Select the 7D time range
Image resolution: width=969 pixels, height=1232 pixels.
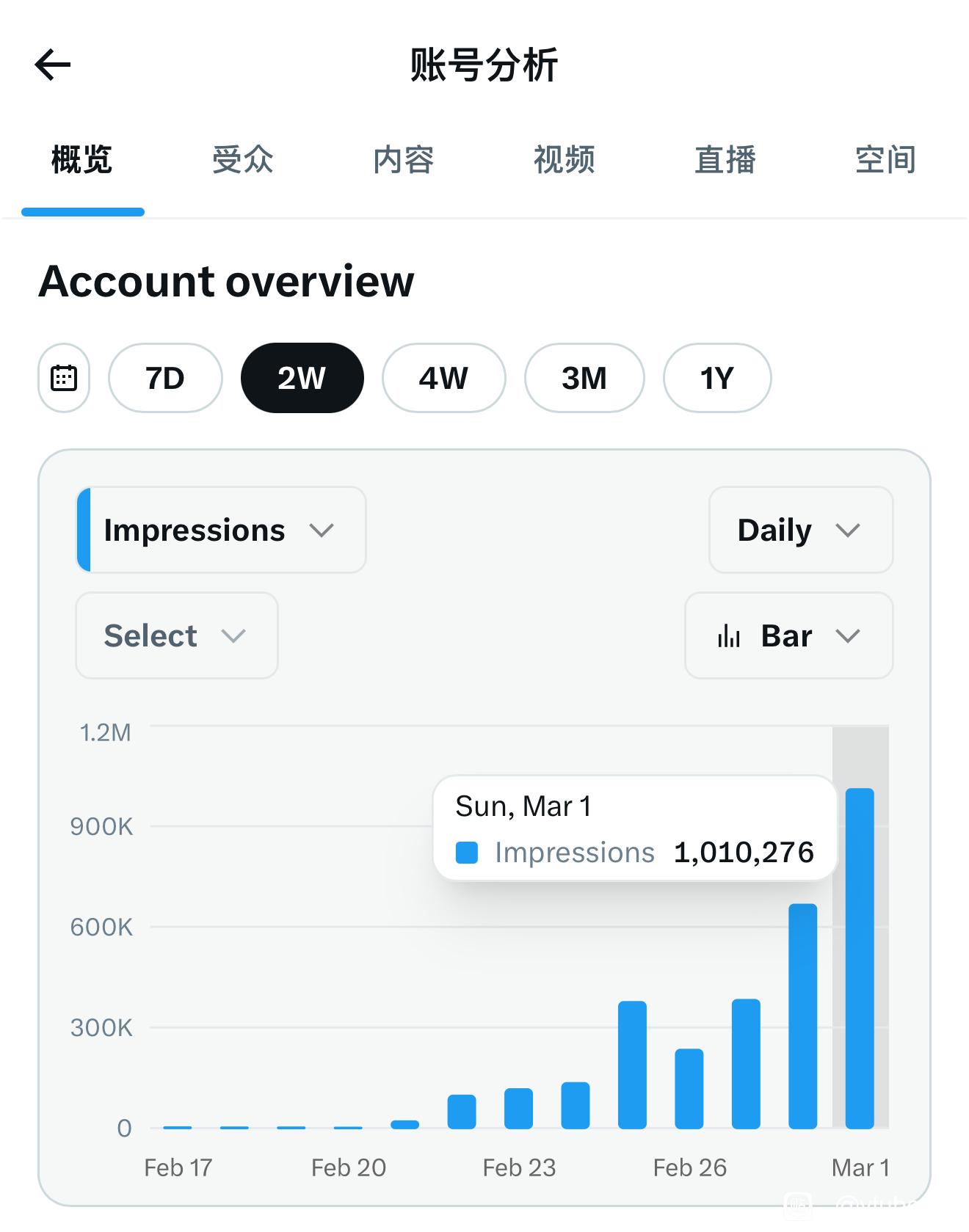point(165,378)
